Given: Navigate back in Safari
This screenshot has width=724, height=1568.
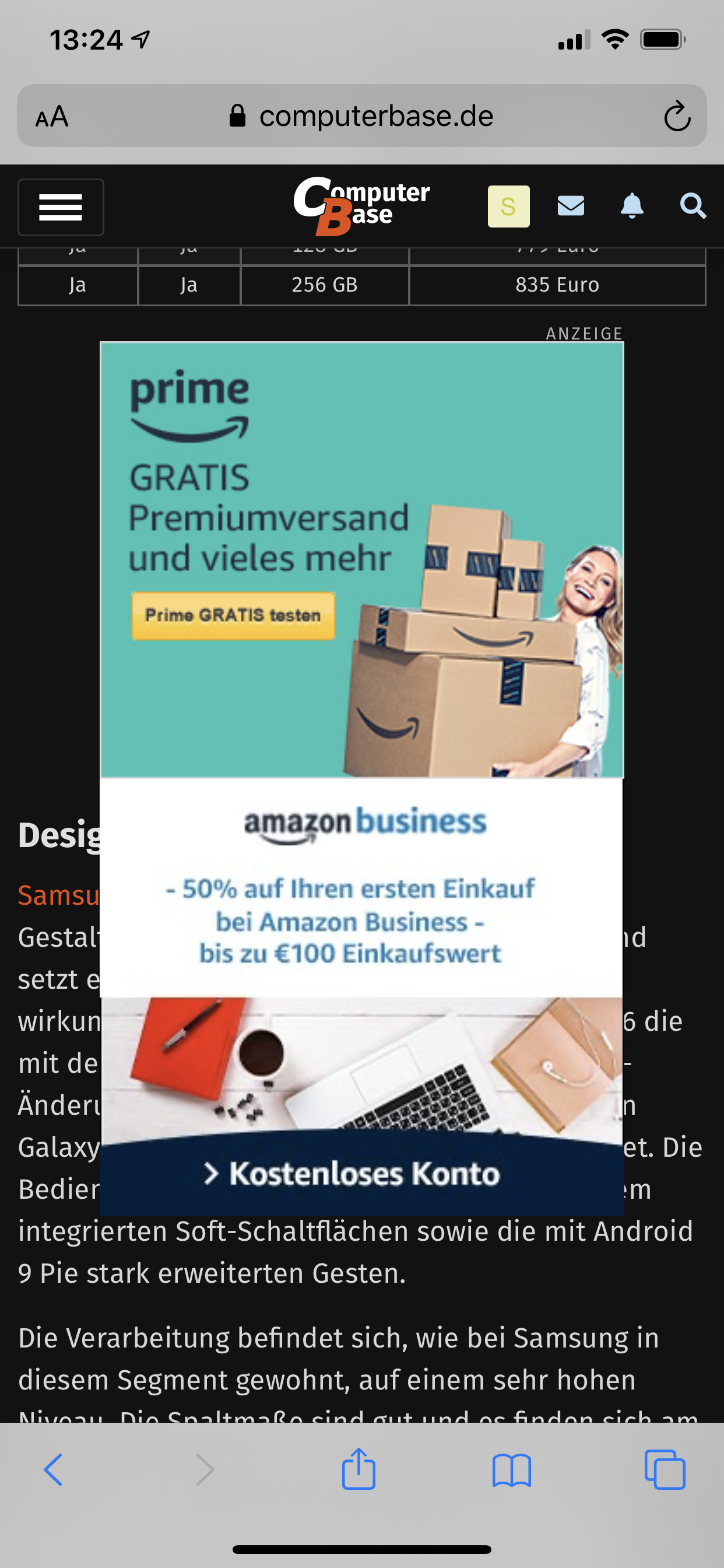Looking at the screenshot, I should (54, 1468).
